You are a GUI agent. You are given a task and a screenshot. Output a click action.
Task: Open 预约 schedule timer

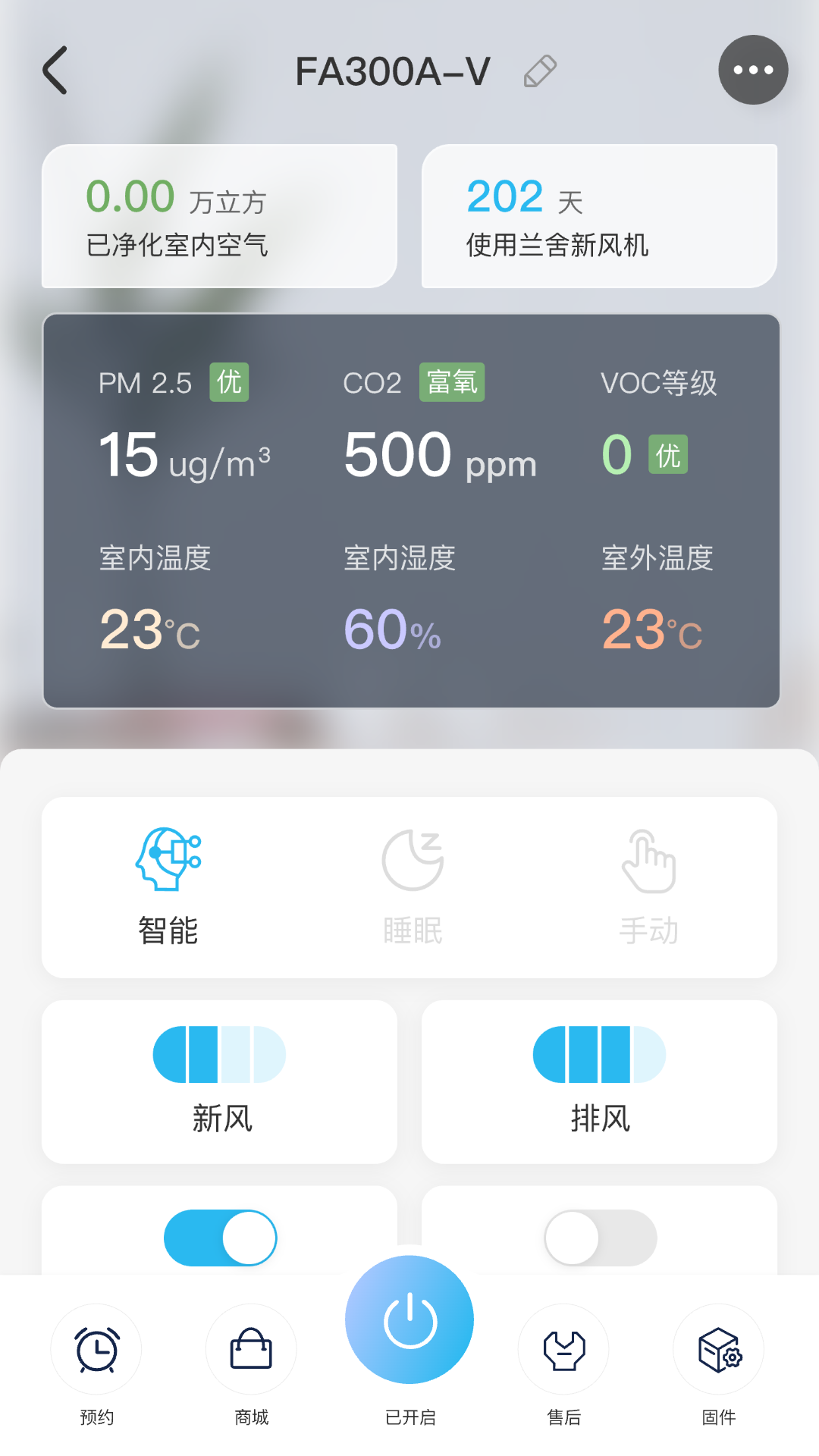(x=96, y=1351)
